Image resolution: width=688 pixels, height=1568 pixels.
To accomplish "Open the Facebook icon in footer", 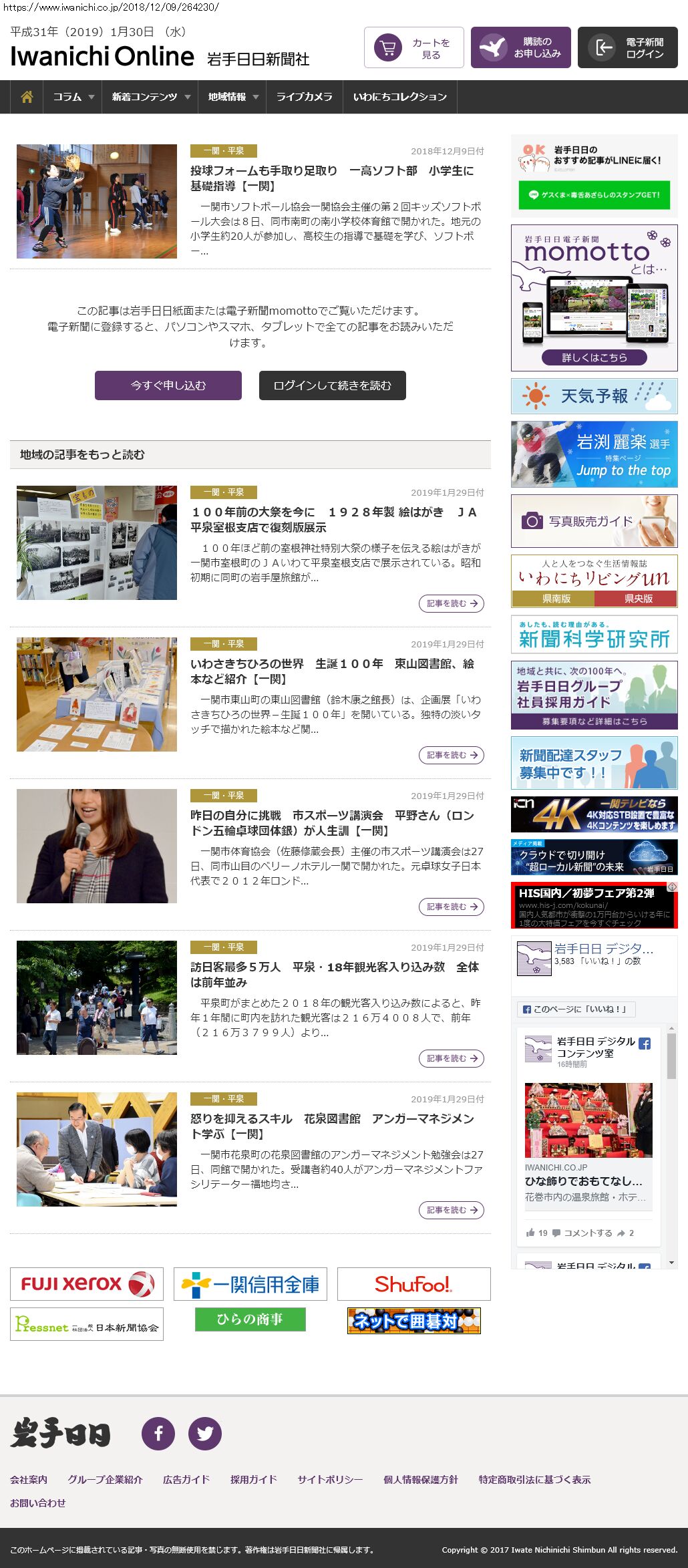I will (158, 1434).
